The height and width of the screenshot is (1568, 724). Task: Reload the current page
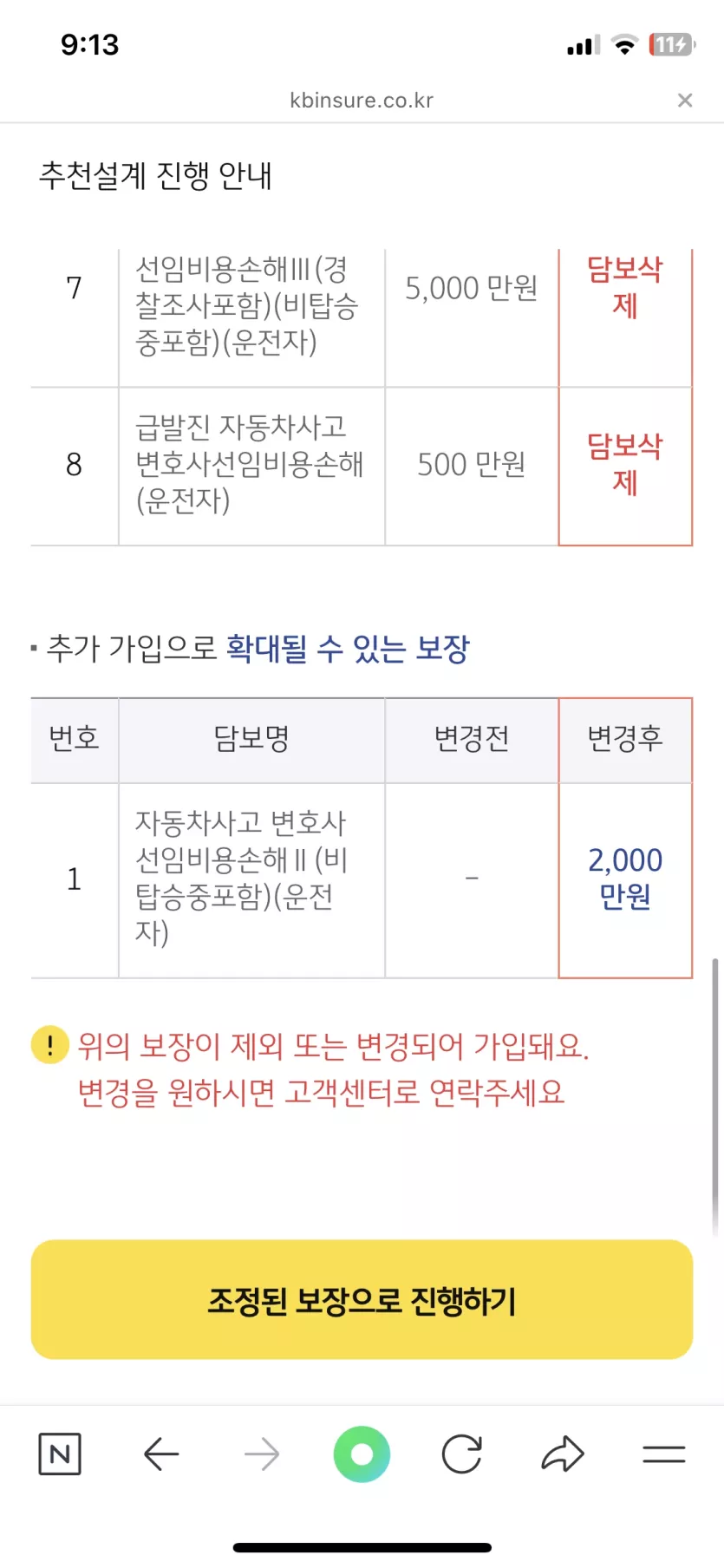tap(461, 1454)
